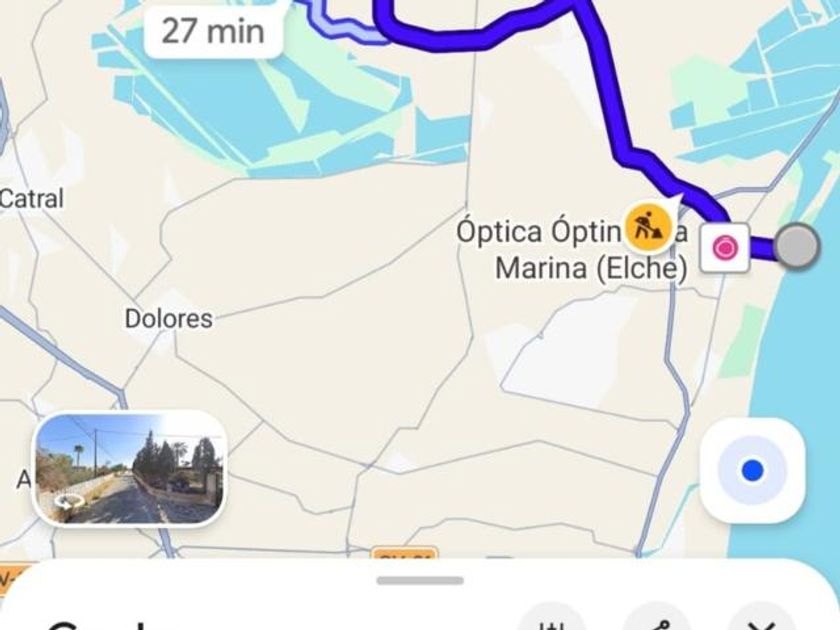Center map on my current location
The width and height of the screenshot is (840, 630).
pyautogui.click(x=753, y=470)
